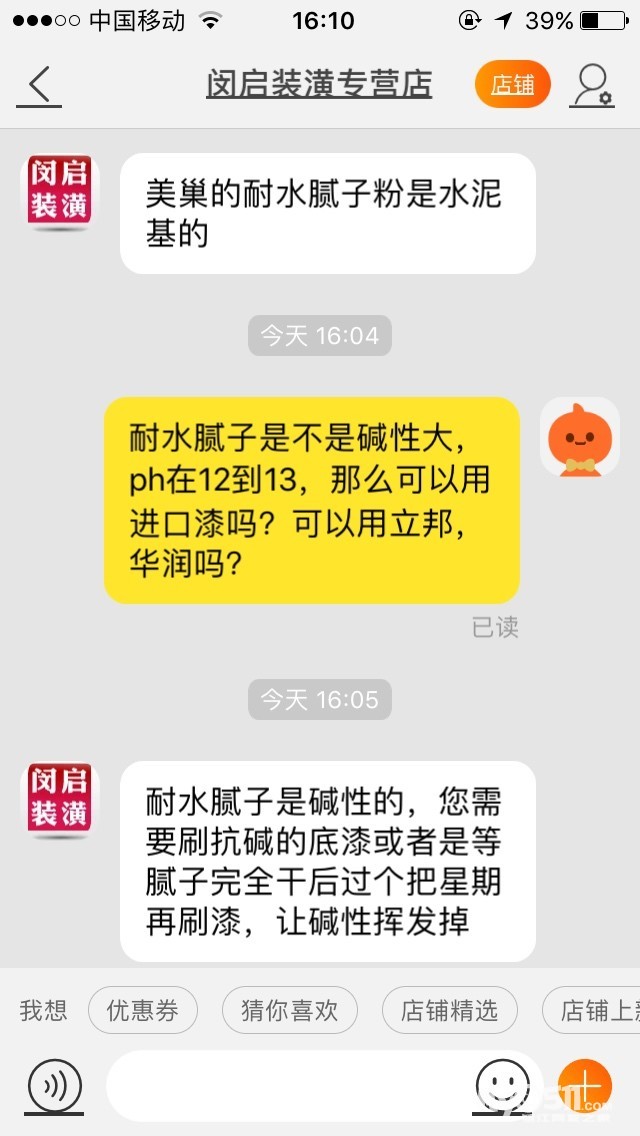
Task: Select the 猜你喜欢 chip
Action: [290, 1011]
